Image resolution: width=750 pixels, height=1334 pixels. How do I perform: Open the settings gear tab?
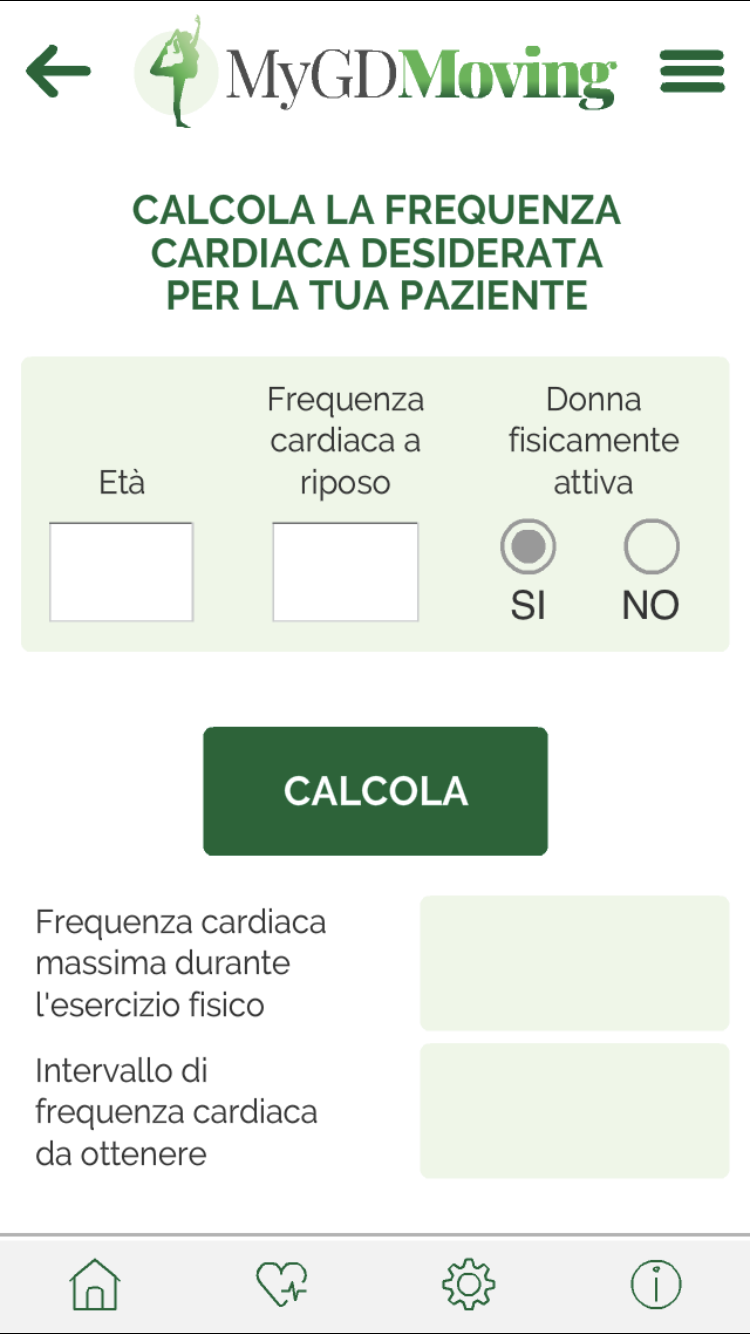[x=468, y=1284]
